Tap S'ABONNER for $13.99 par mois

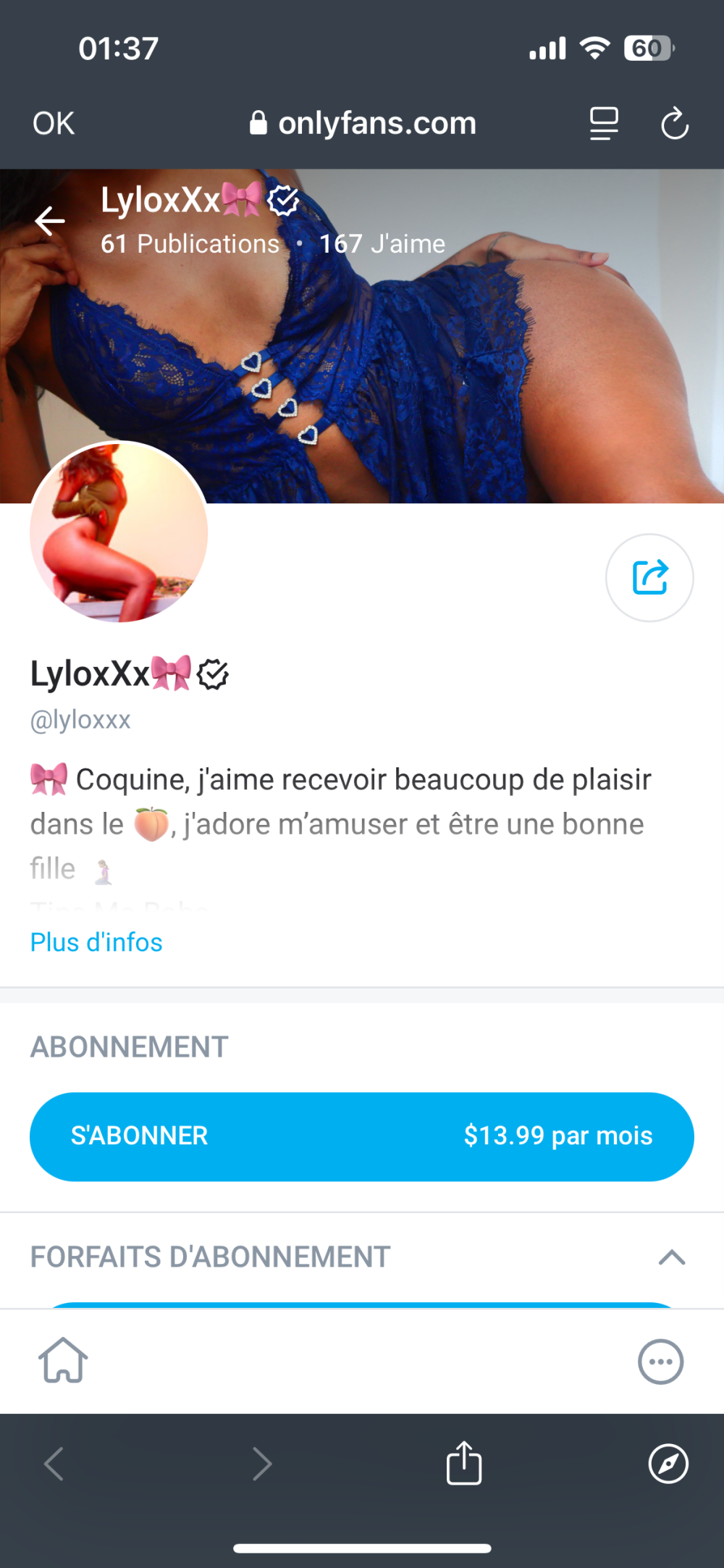click(x=361, y=1136)
